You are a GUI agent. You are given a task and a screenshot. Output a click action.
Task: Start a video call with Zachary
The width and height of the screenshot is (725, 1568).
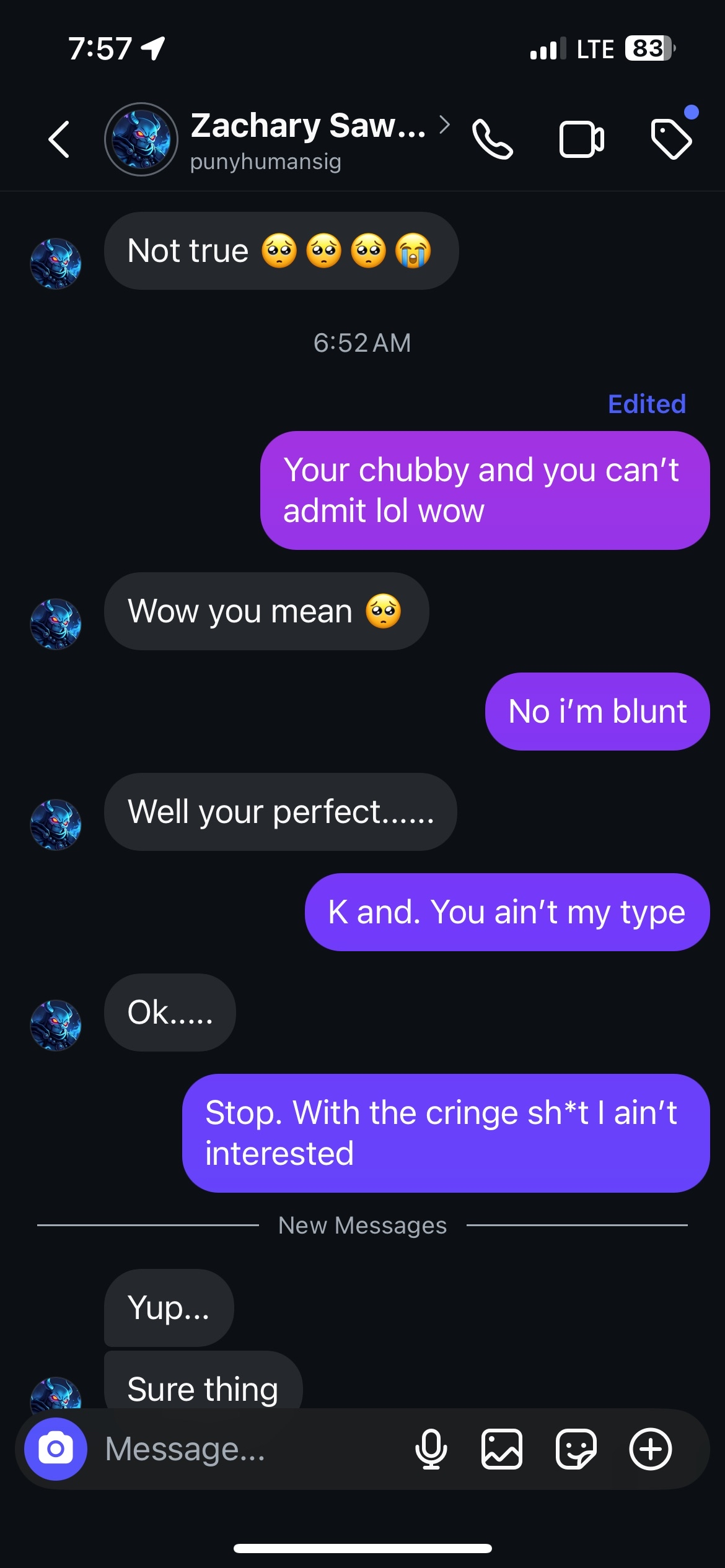[x=581, y=139]
